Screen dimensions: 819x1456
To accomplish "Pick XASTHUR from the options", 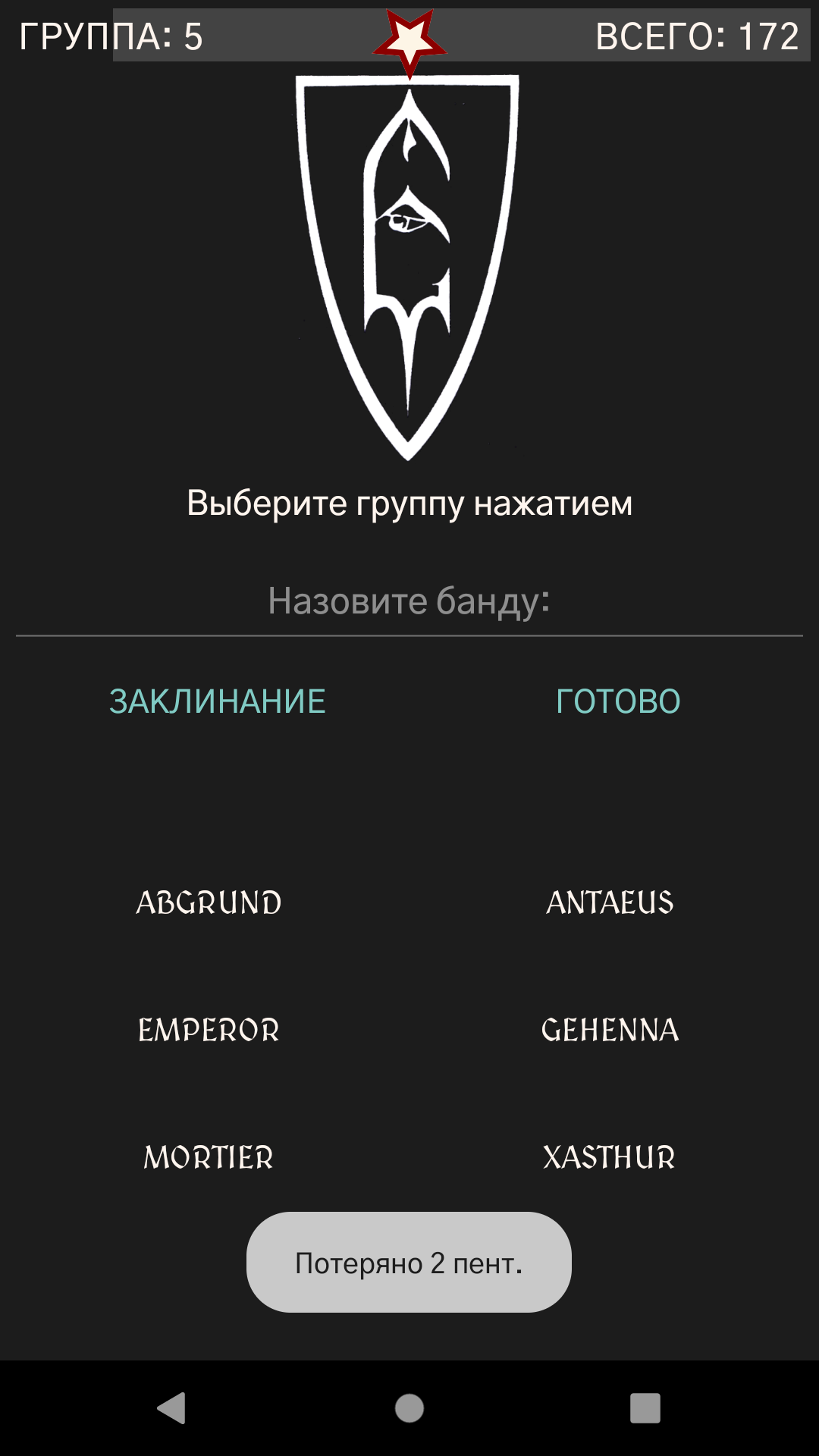I will tap(610, 1156).
